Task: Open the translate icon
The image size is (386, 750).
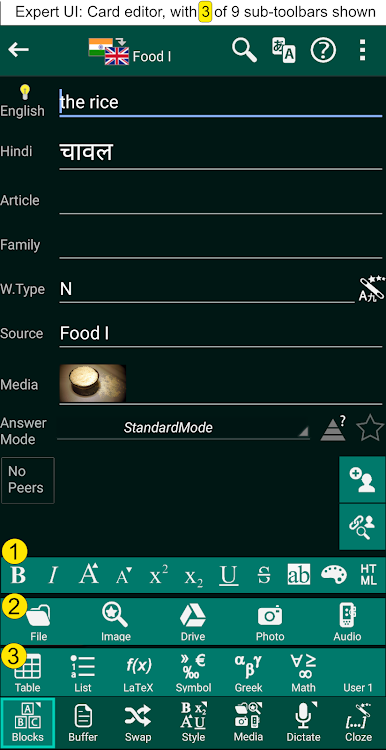Action: pos(284,50)
